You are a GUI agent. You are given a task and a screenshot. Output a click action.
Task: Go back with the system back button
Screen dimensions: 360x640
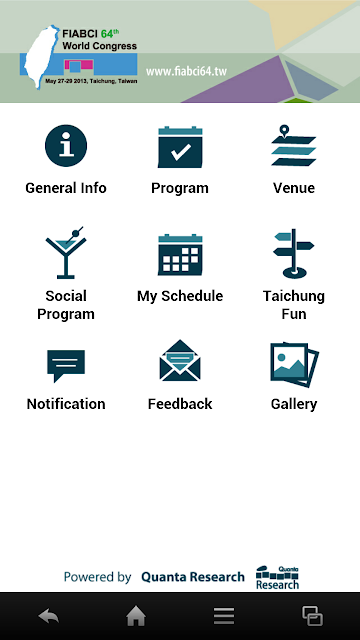(x=49, y=616)
